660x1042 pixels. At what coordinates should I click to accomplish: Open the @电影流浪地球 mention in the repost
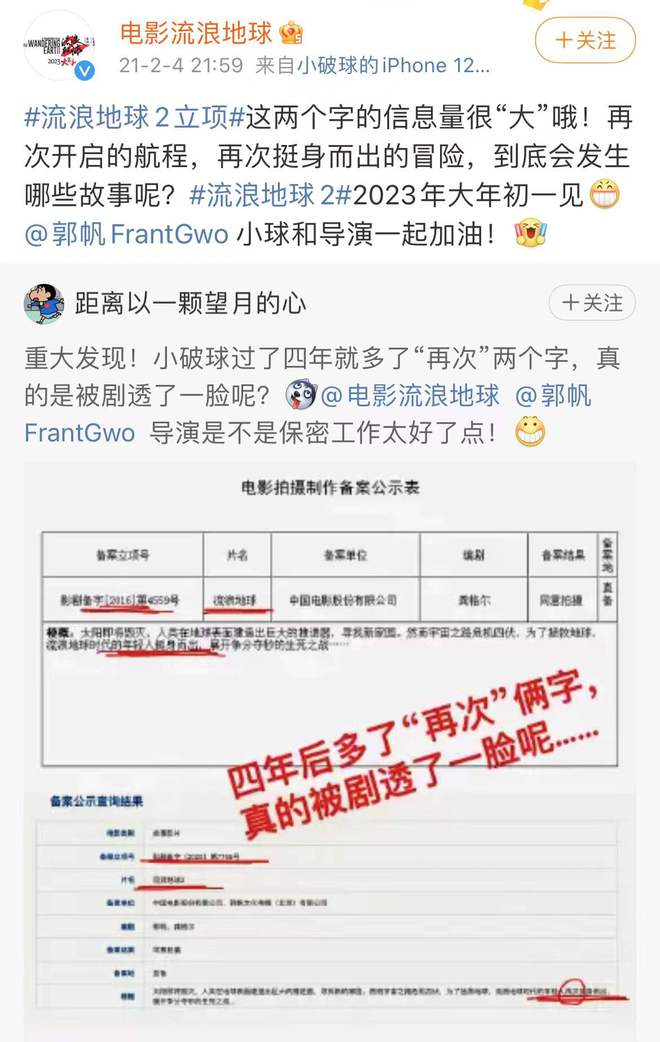pos(412,396)
